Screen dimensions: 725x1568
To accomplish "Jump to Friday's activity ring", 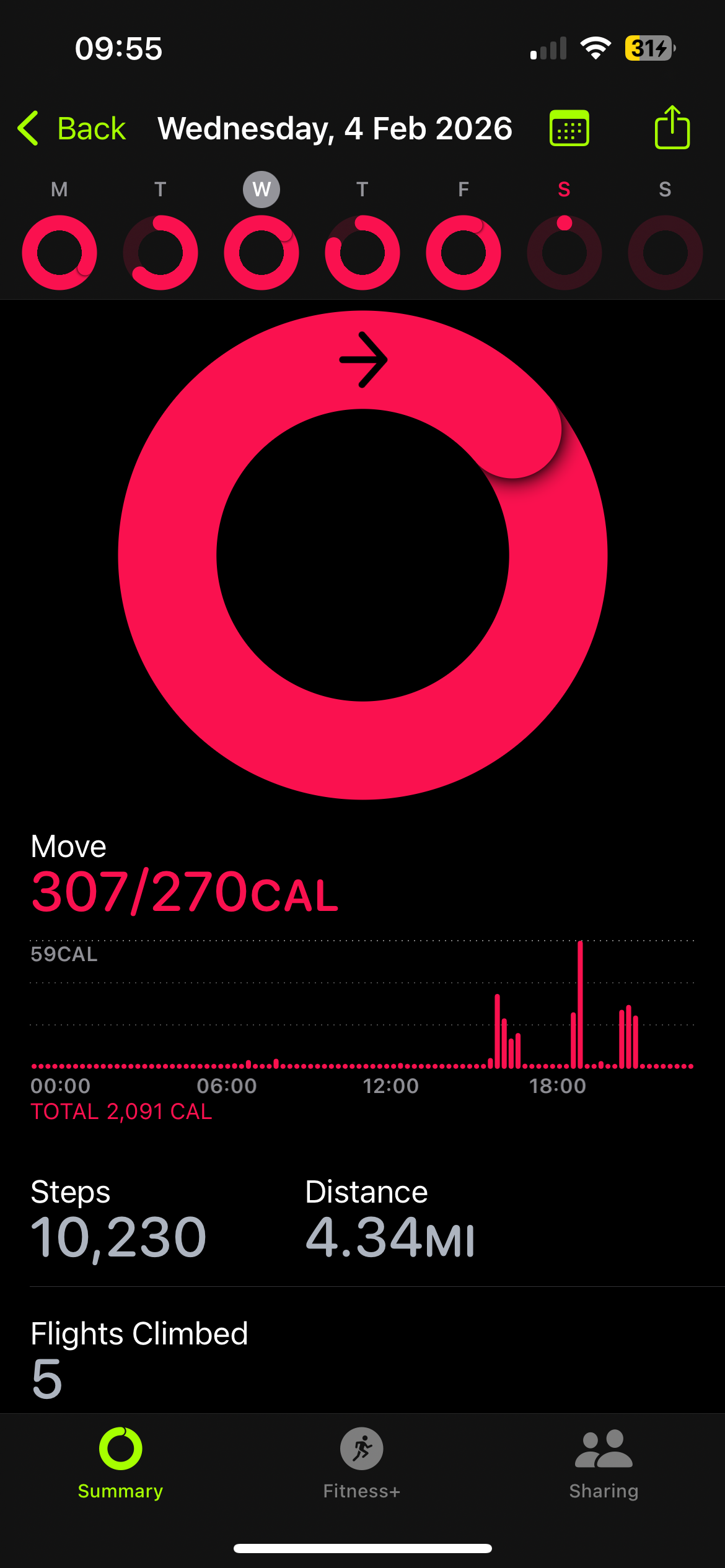I will click(464, 252).
